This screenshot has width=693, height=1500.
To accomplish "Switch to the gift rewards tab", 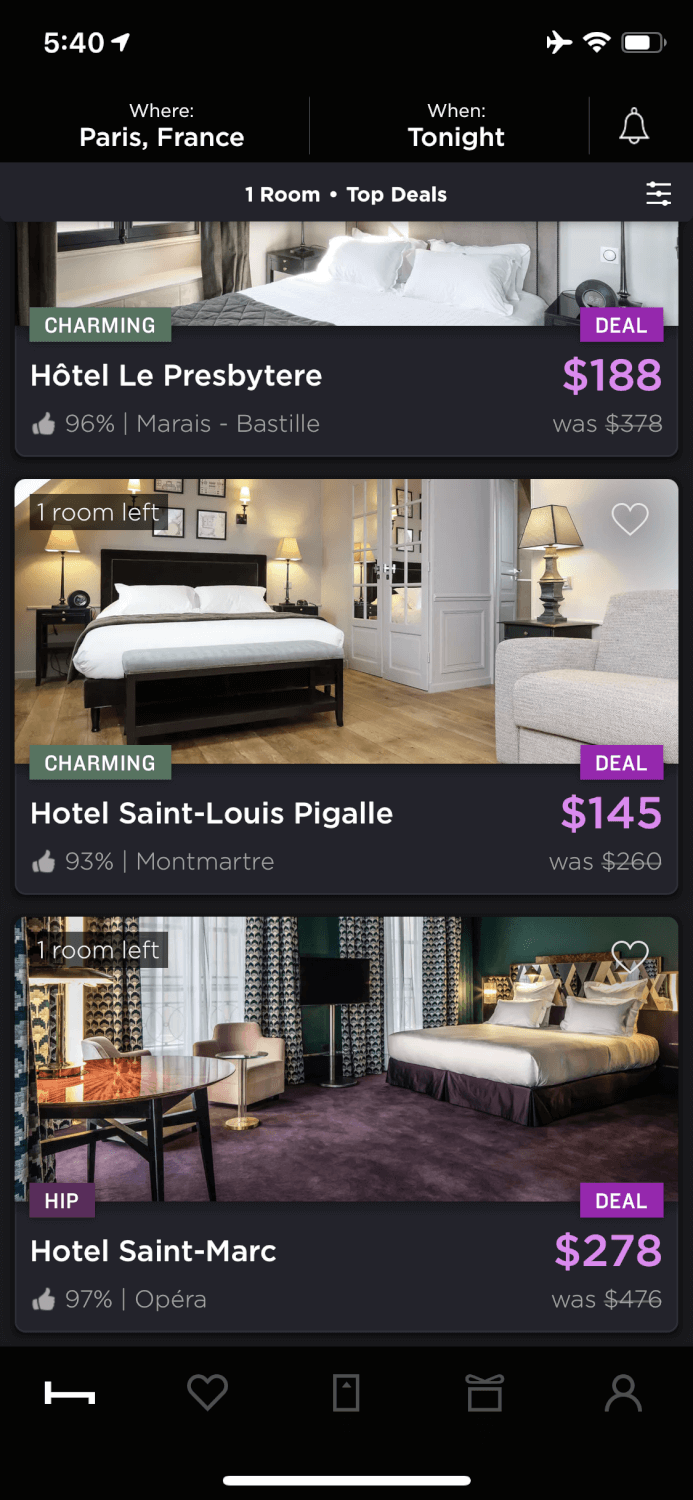I will pos(485,1392).
